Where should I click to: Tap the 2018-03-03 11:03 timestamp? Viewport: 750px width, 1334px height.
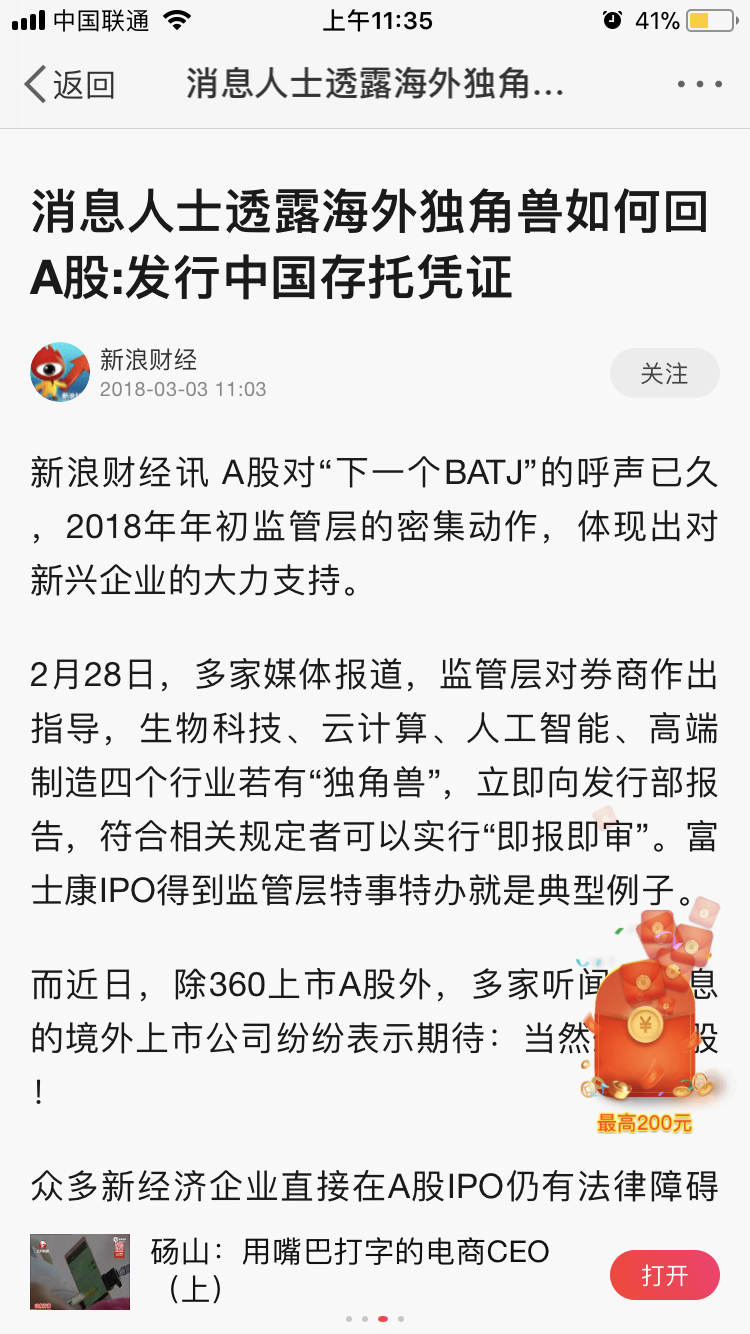(x=181, y=390)
